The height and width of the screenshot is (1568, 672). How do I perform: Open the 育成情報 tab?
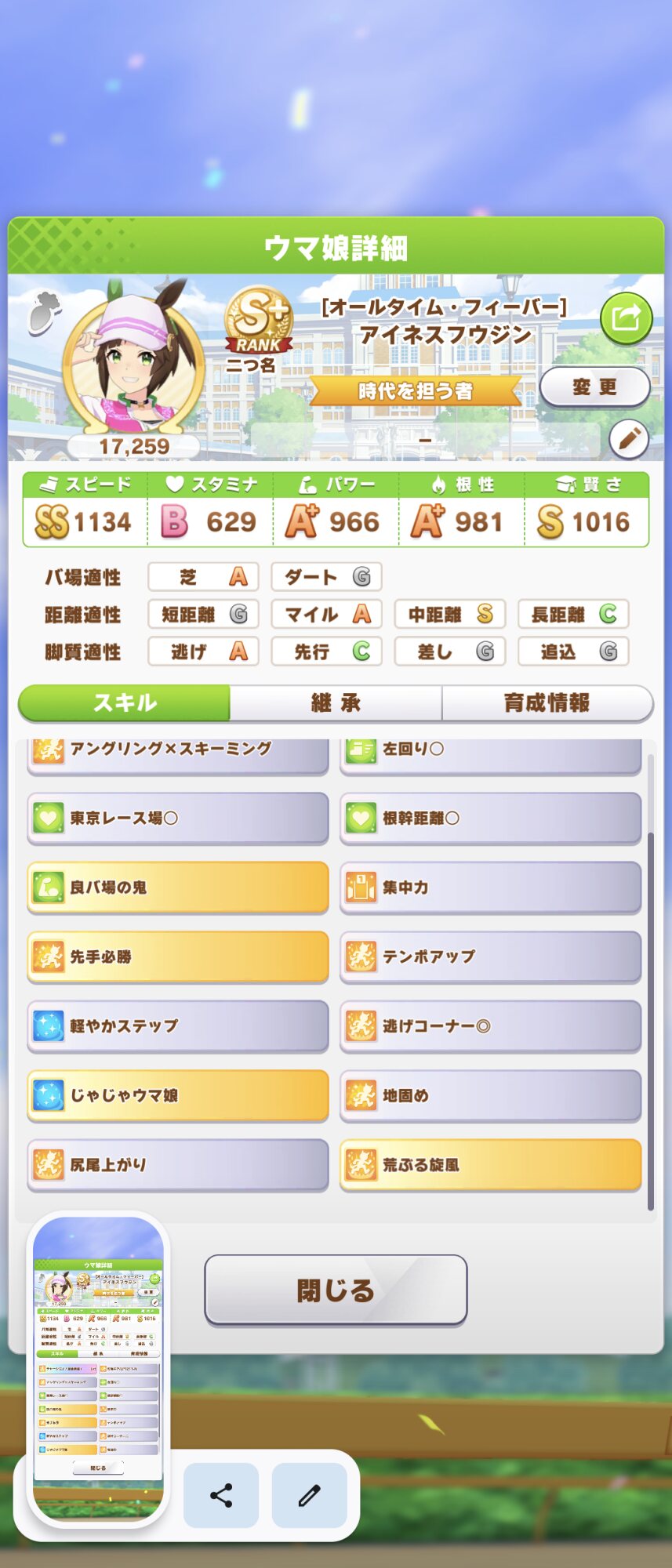pyautogui.click(x=547, y=702)
